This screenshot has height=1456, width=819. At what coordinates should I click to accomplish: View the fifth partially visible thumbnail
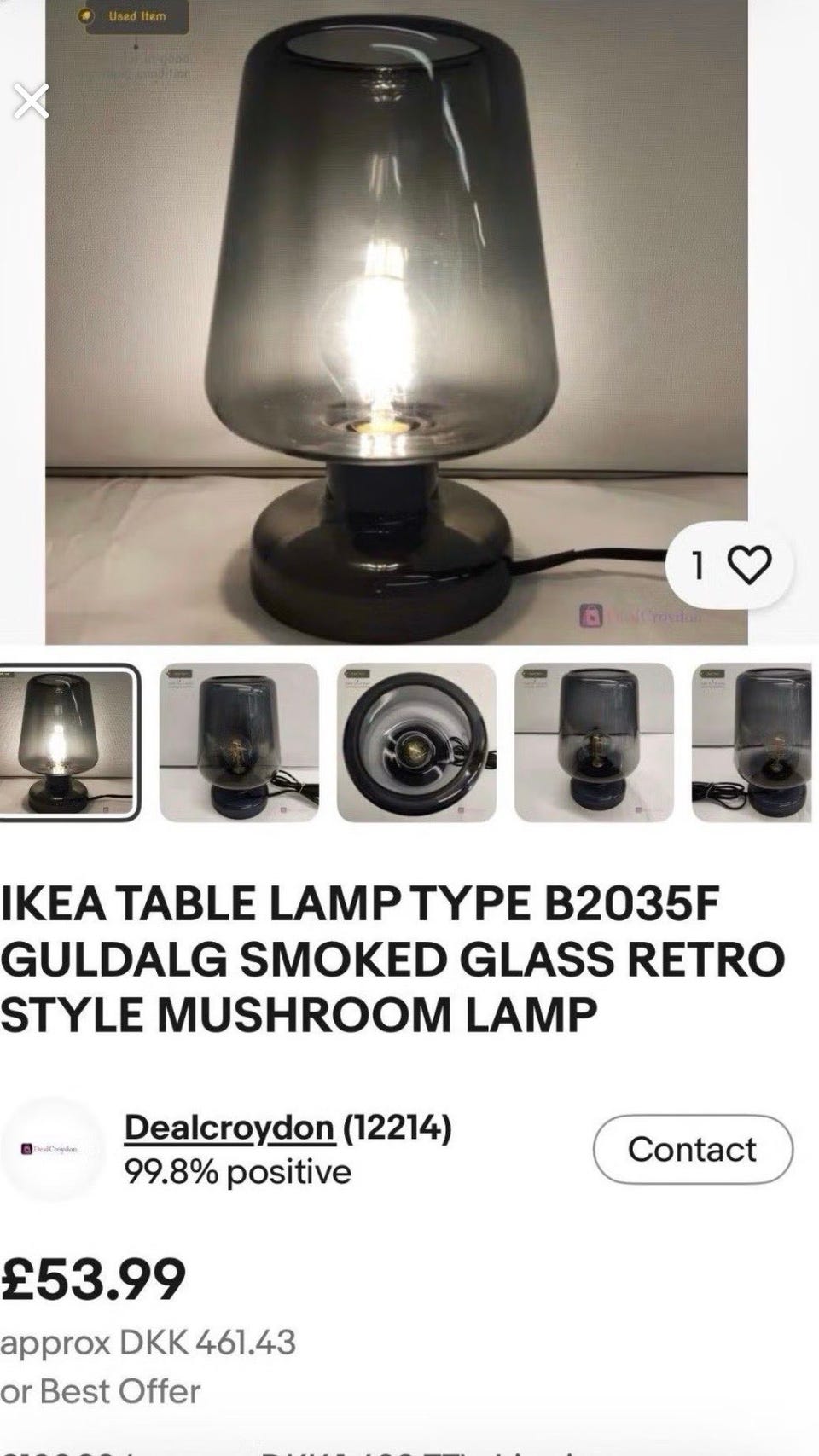(x=752, y=742)
